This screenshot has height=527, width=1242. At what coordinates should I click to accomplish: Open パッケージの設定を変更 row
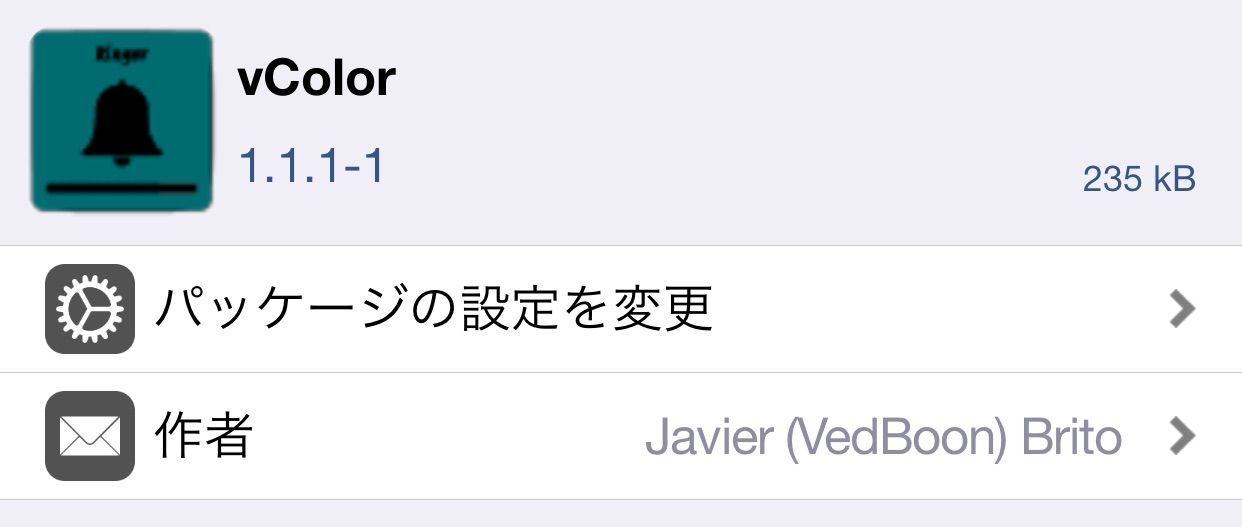point(620,310)
